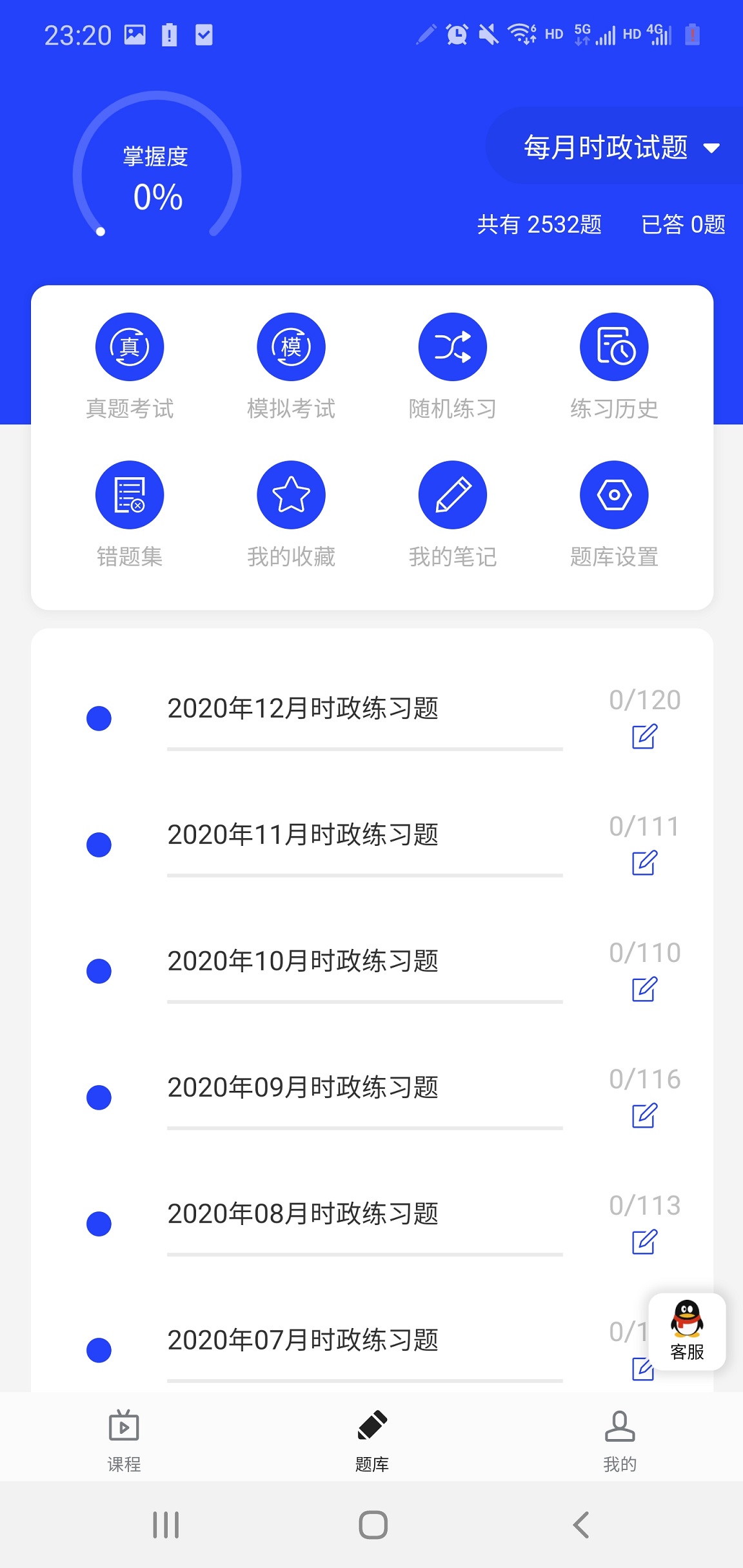743x1568 pixels.
Task: Open 真题考试 (real exam) icon
Action: [x=129, y=346]
